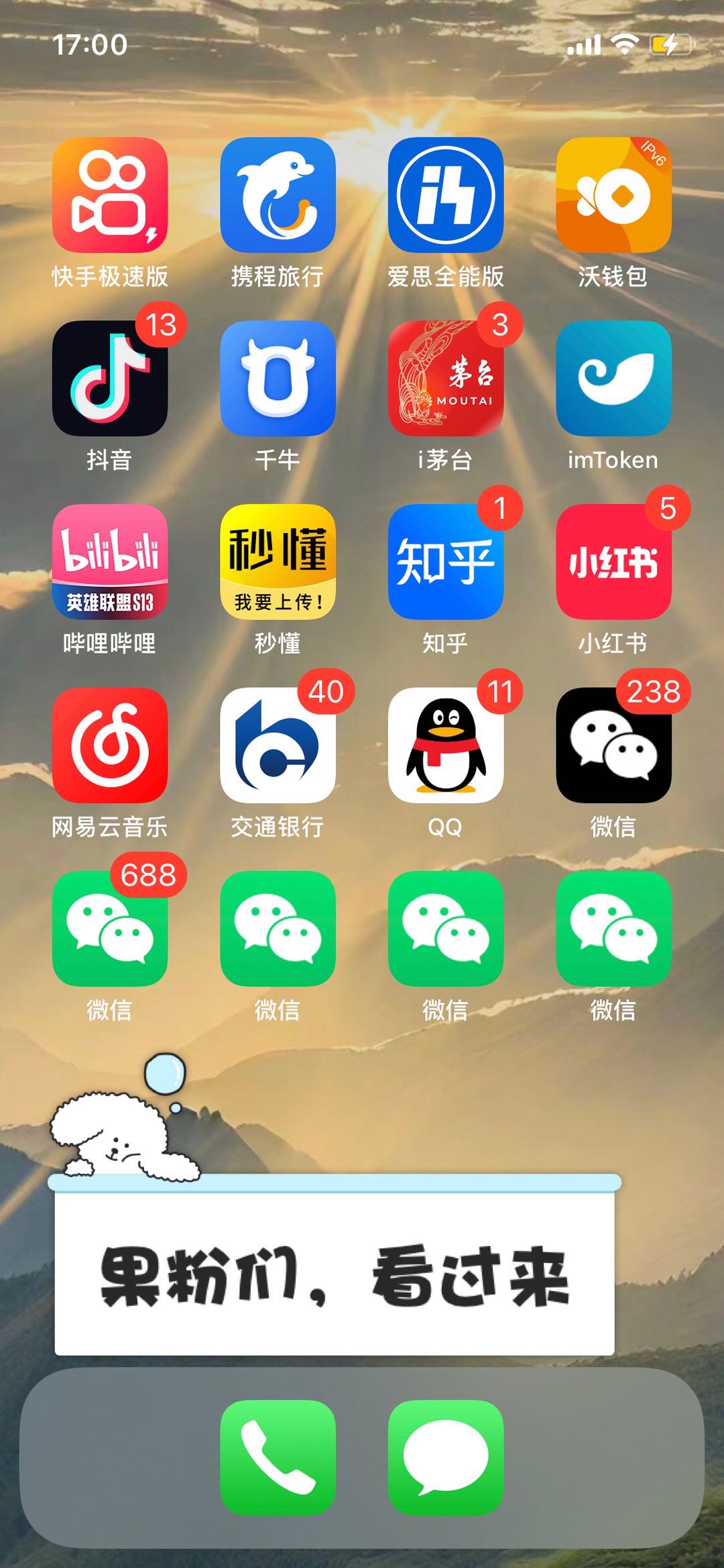Launch 携程旅行 travel app
Image resolution: width=724 pixels, height=1568 pixels.
click(x=278, y=195)
